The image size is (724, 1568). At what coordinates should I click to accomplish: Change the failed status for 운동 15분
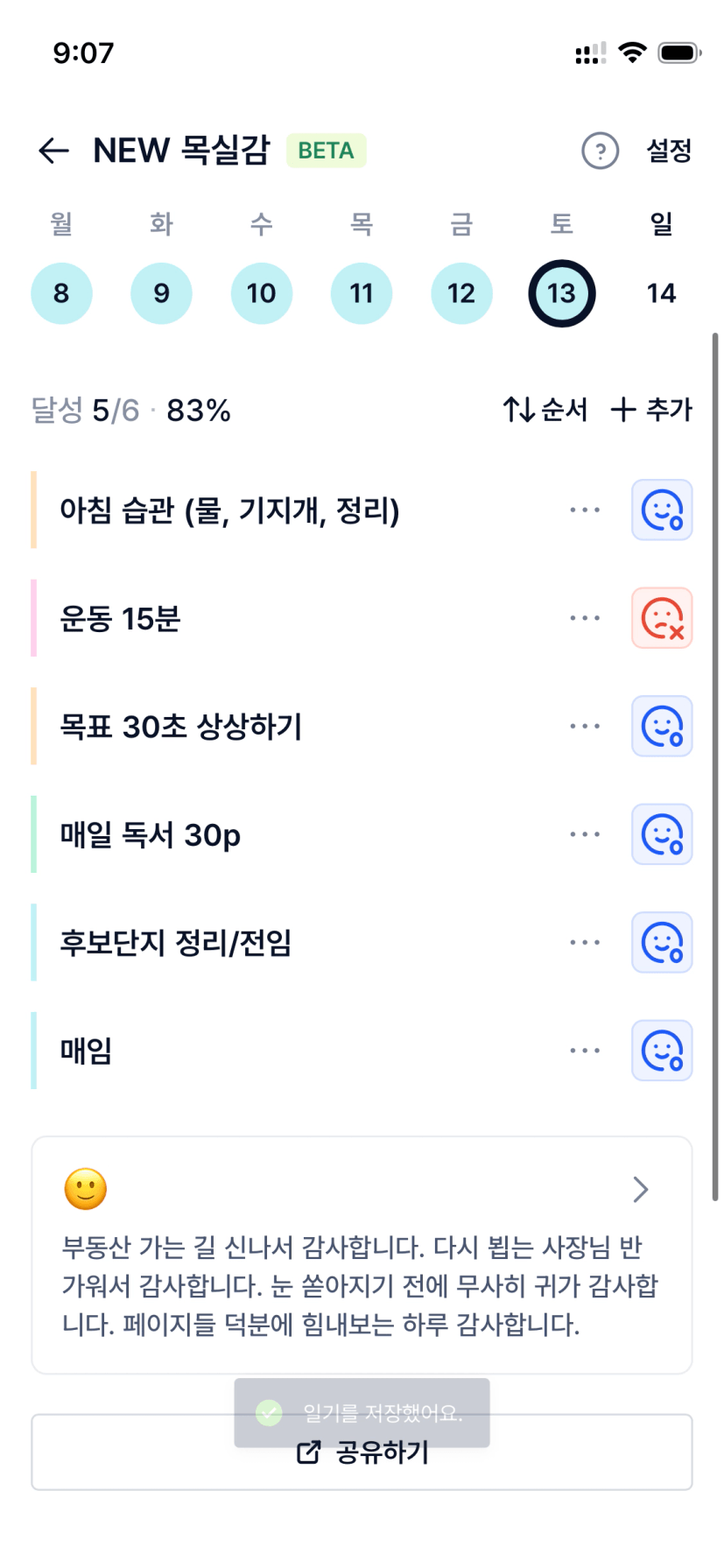[662, 618]
